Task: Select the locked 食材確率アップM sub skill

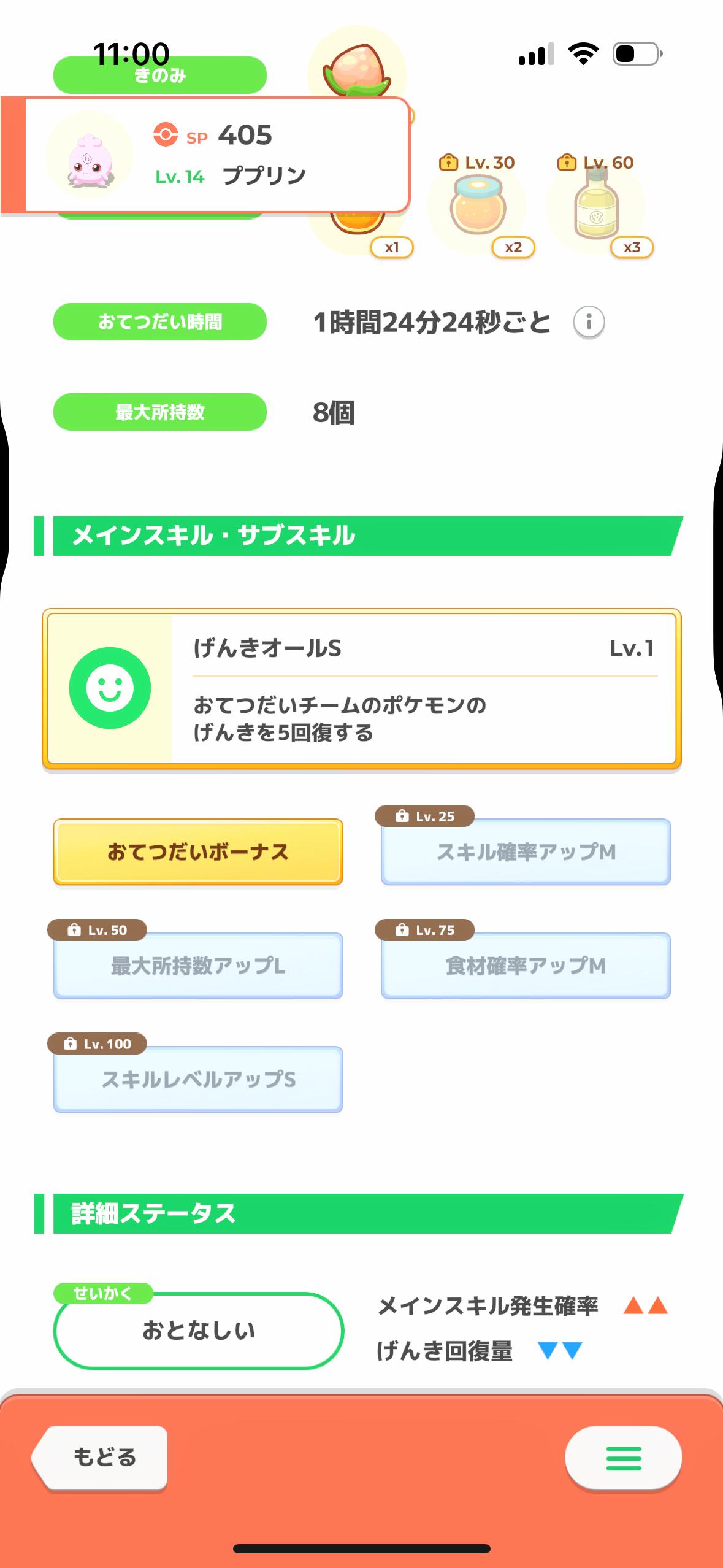Action: (x=526, y=966)
